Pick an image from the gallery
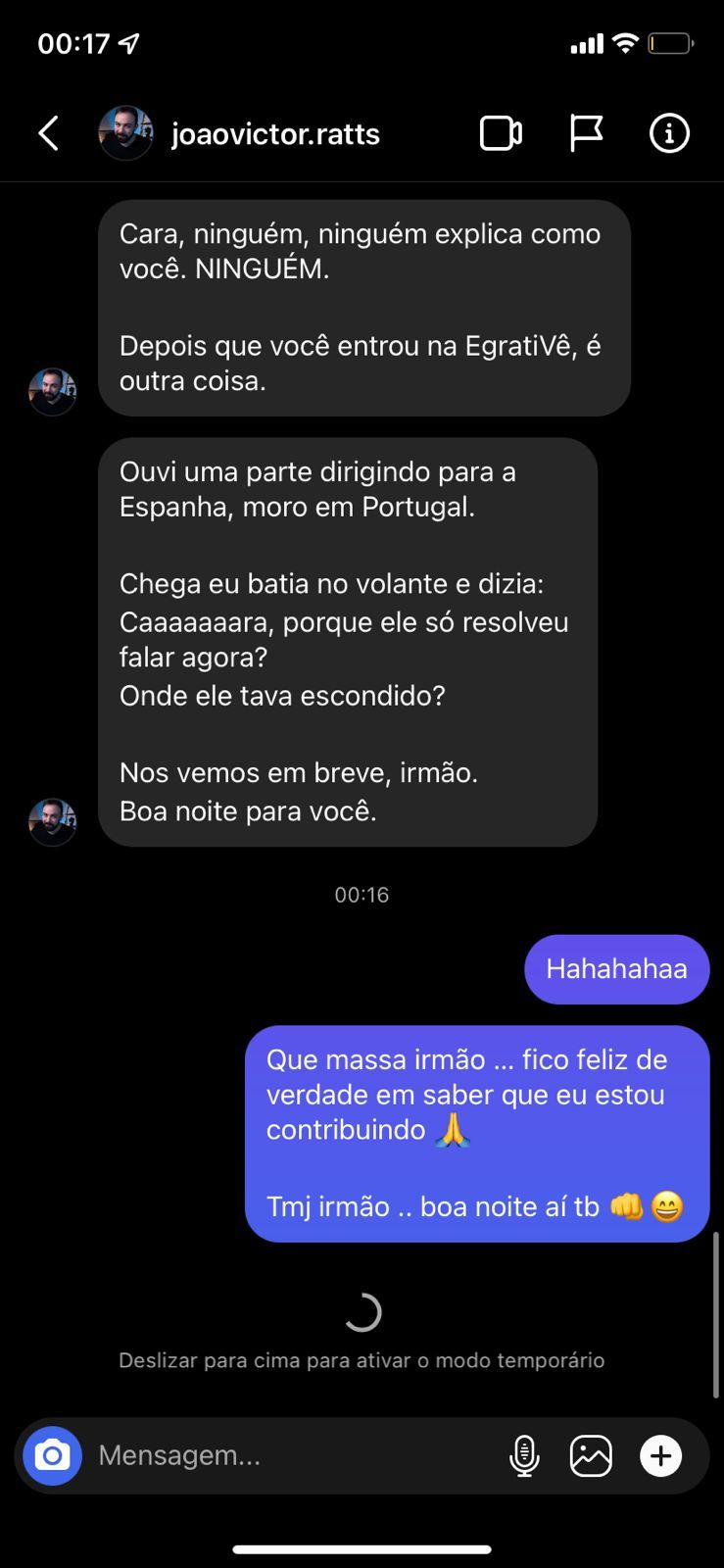 (x=591, y=1455)
